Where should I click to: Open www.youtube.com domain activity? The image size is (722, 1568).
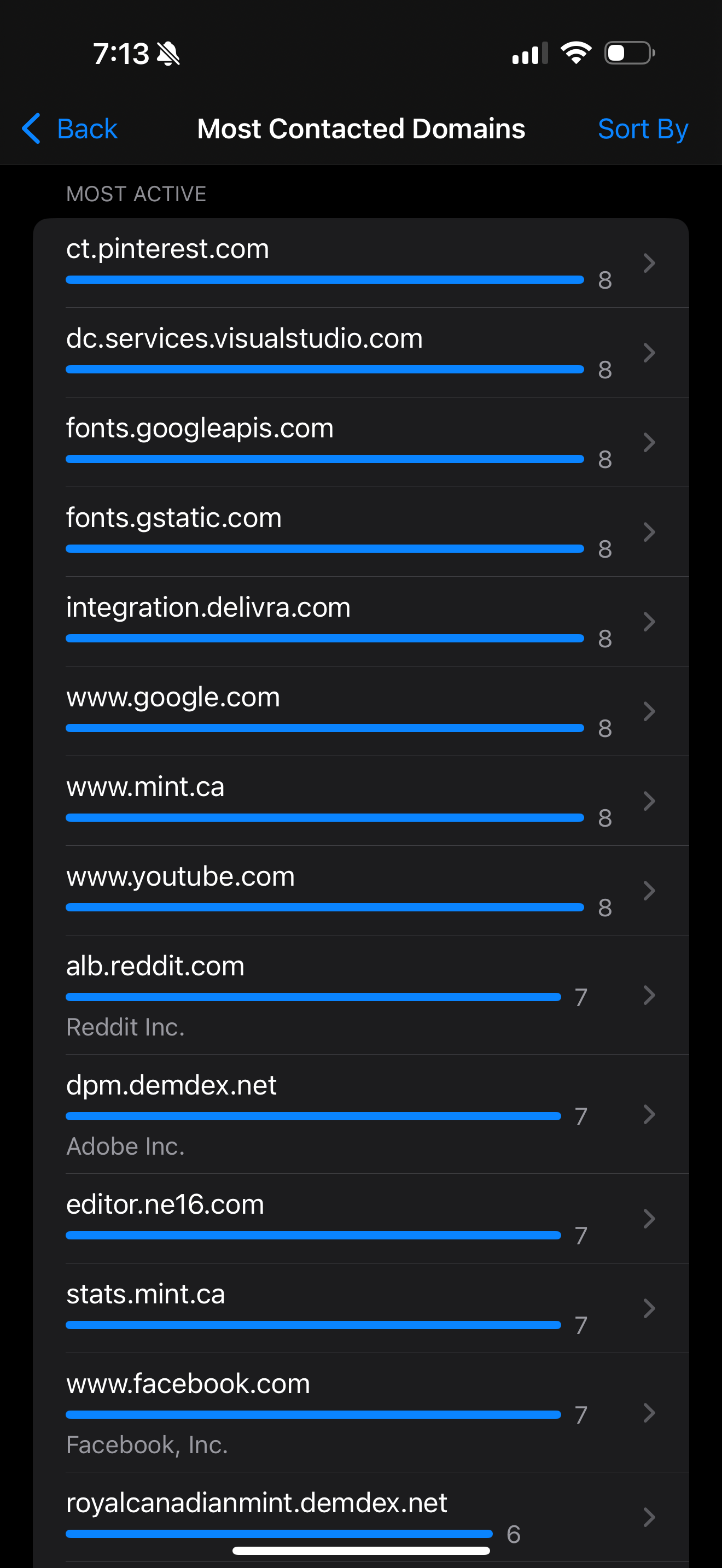pyautogui.click(x=361, y=891)
